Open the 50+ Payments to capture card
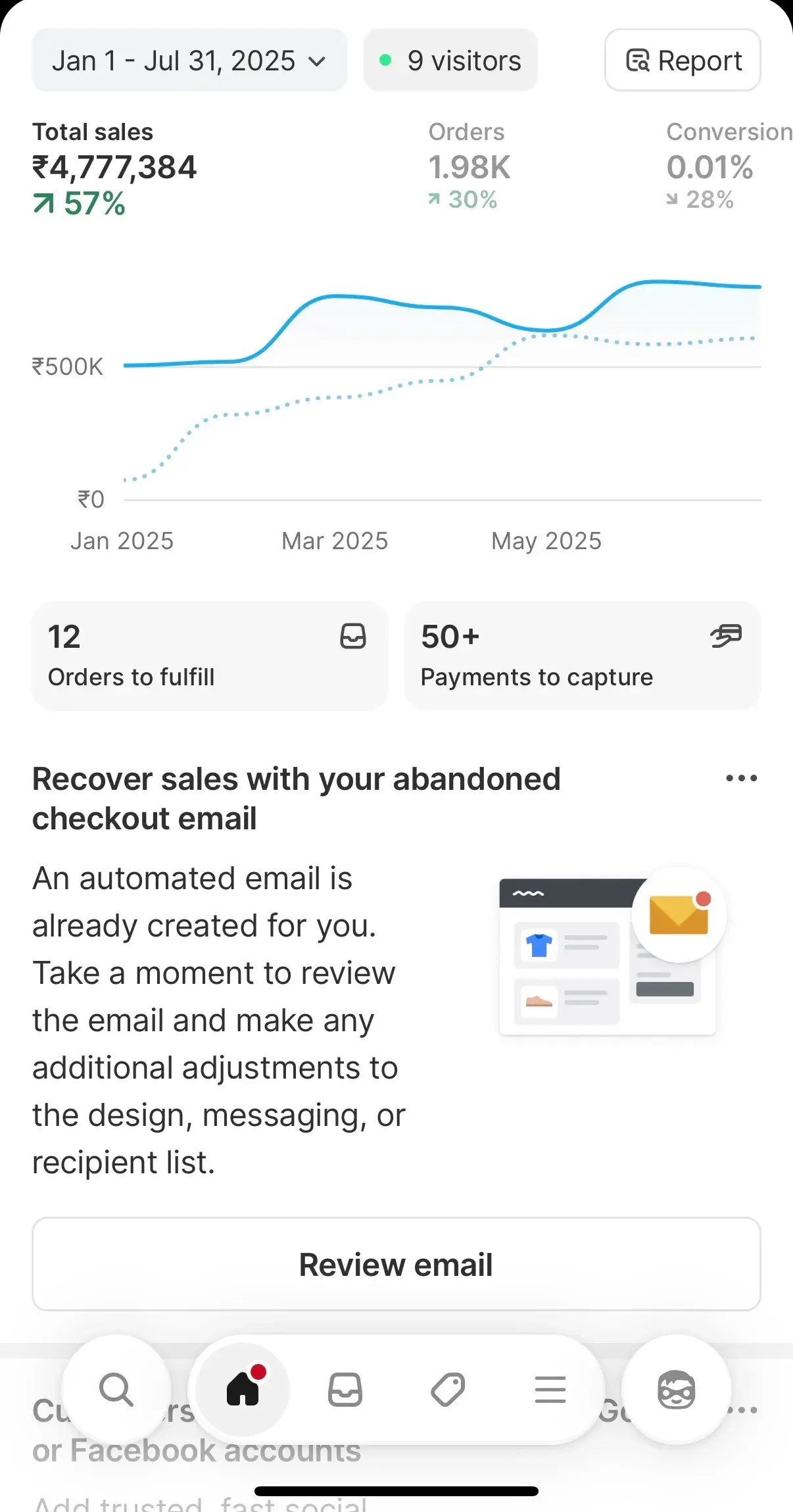This screenshot has height=1512, width=793. click(583, 656)
